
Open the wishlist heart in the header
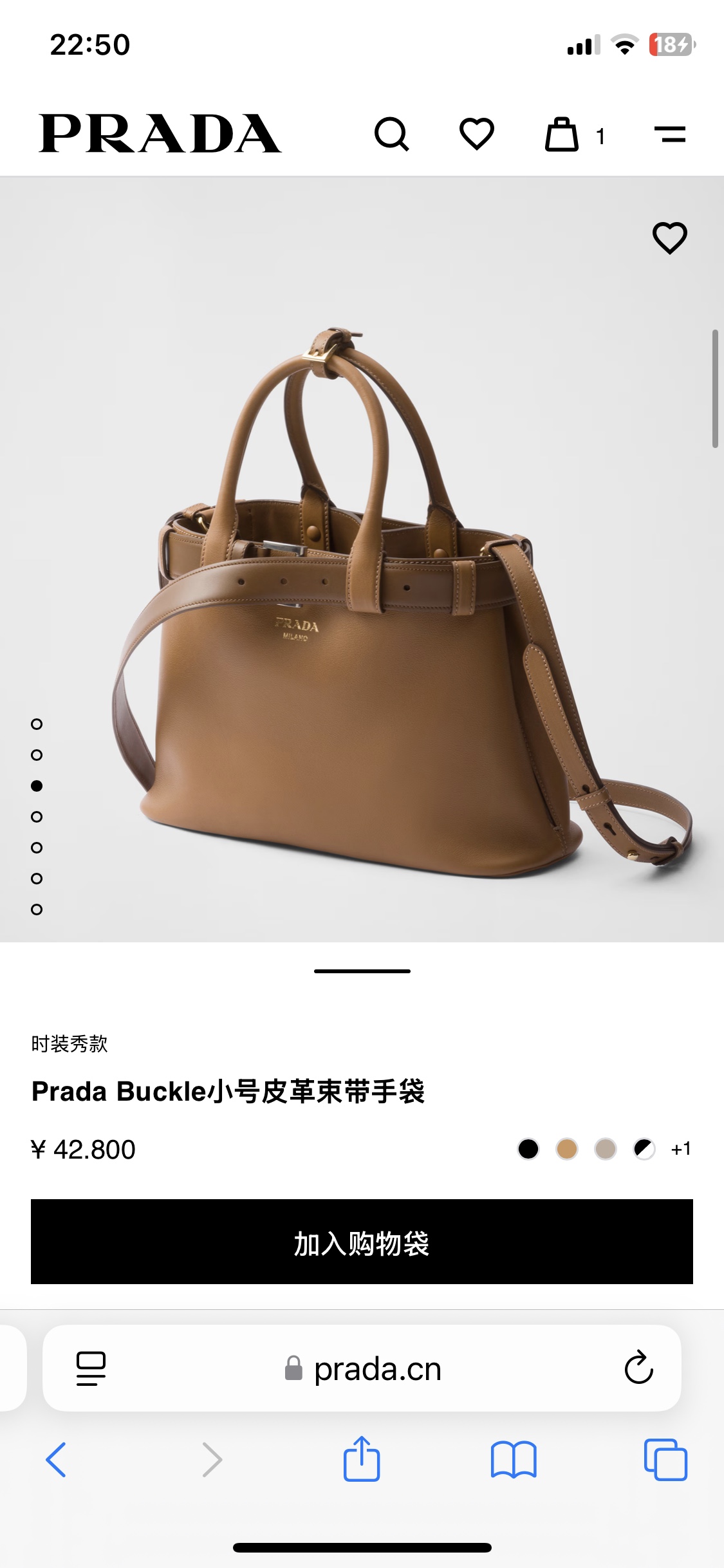point(476,134)
